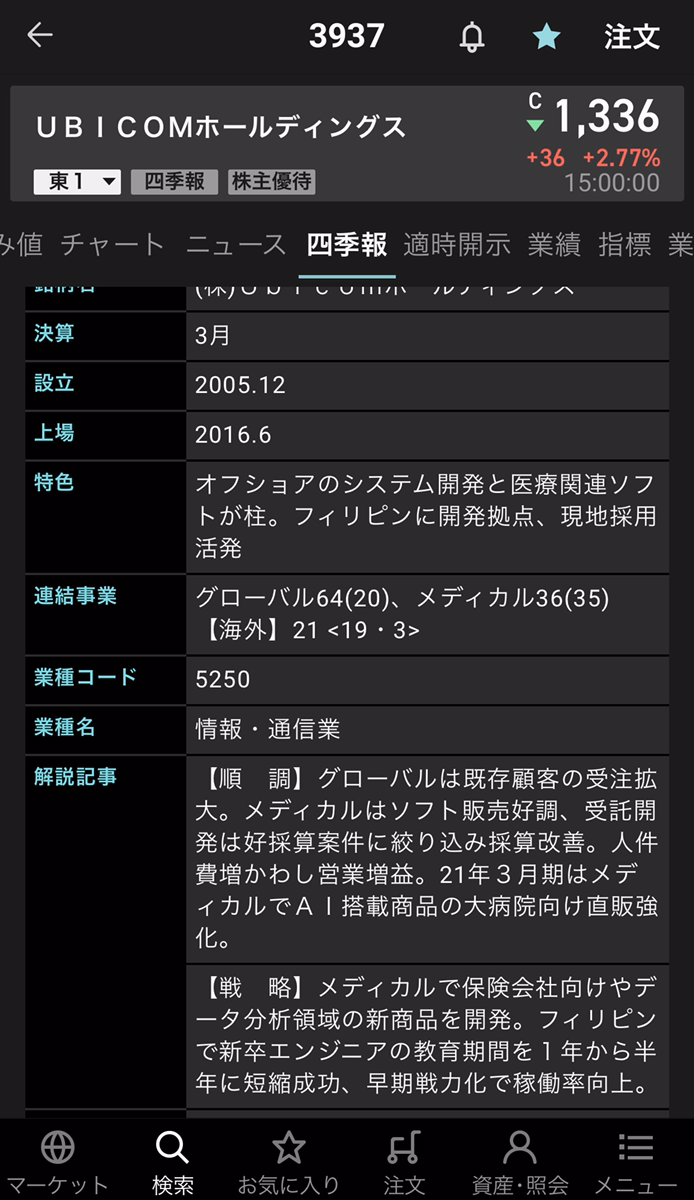Switch to the チャート tab
The image size is (694, 1200).
112,244
